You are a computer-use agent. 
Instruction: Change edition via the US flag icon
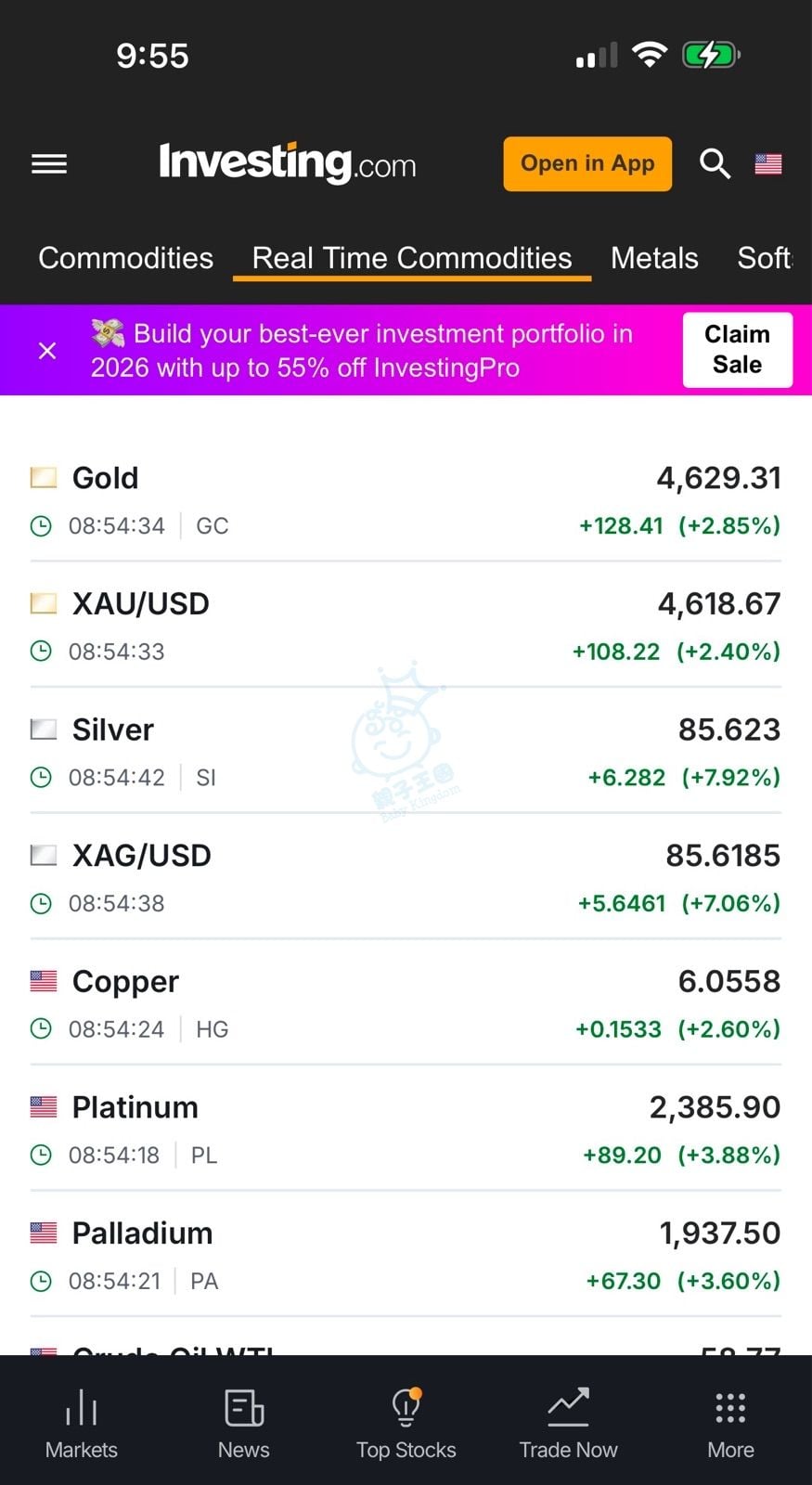(767, 164)
